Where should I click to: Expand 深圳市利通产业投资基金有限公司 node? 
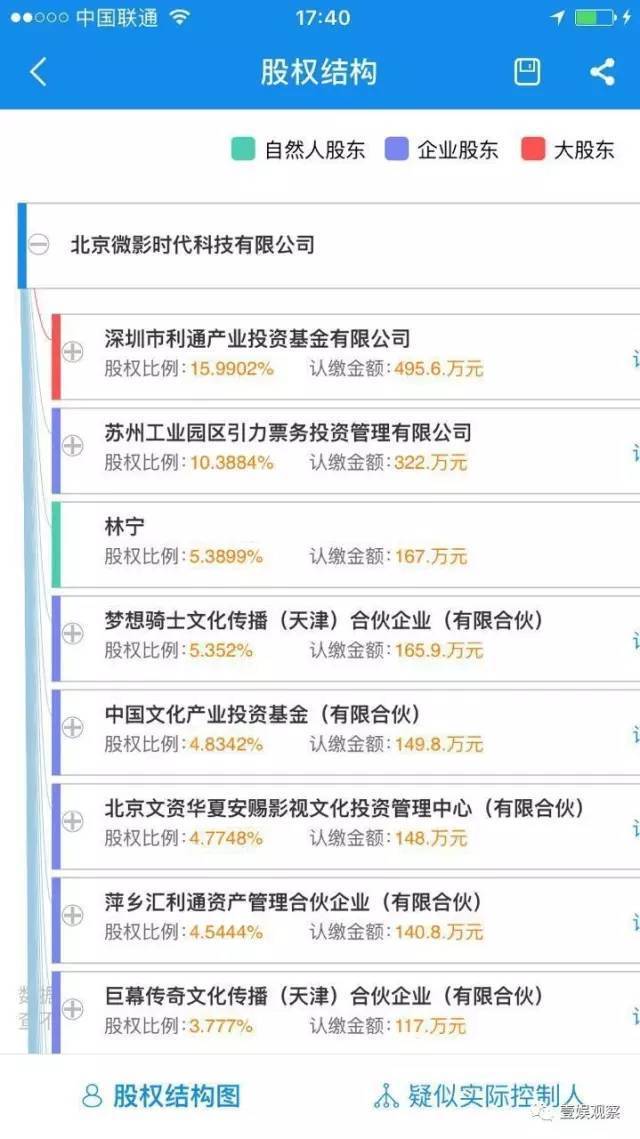coord(73,352)
